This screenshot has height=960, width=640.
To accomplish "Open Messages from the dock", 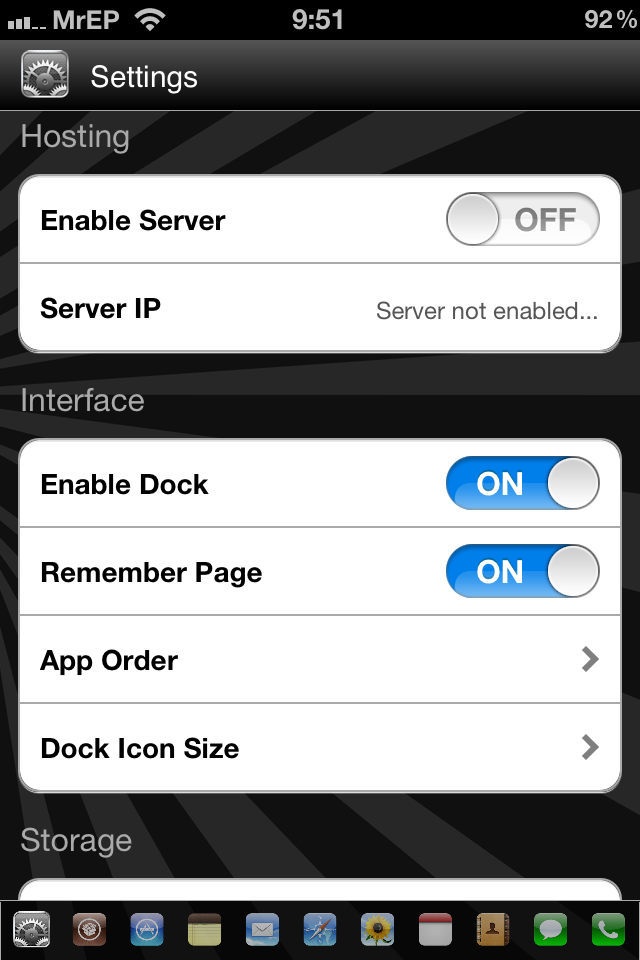I will point(551,930).
